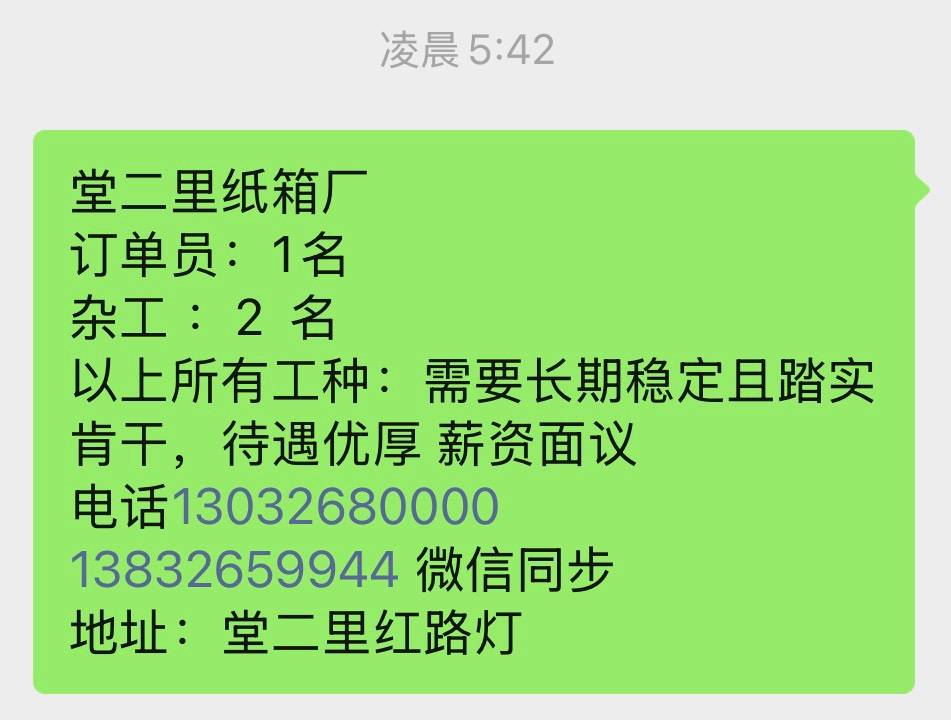951x720 pixels.
Task: Open the phone number link 13832659944
Action: pos(235,570)
